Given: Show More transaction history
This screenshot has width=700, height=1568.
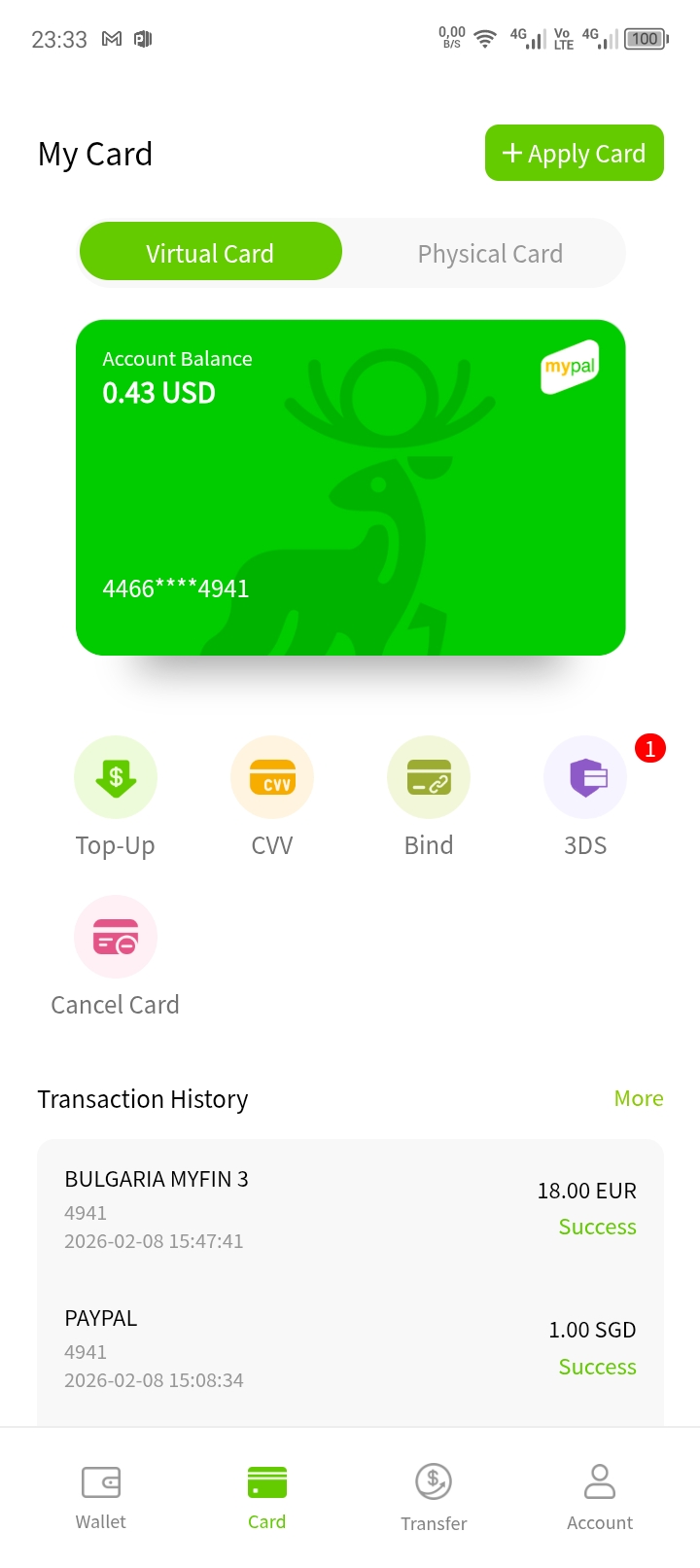Looking at the screenshot, I should coord(639,1098).
